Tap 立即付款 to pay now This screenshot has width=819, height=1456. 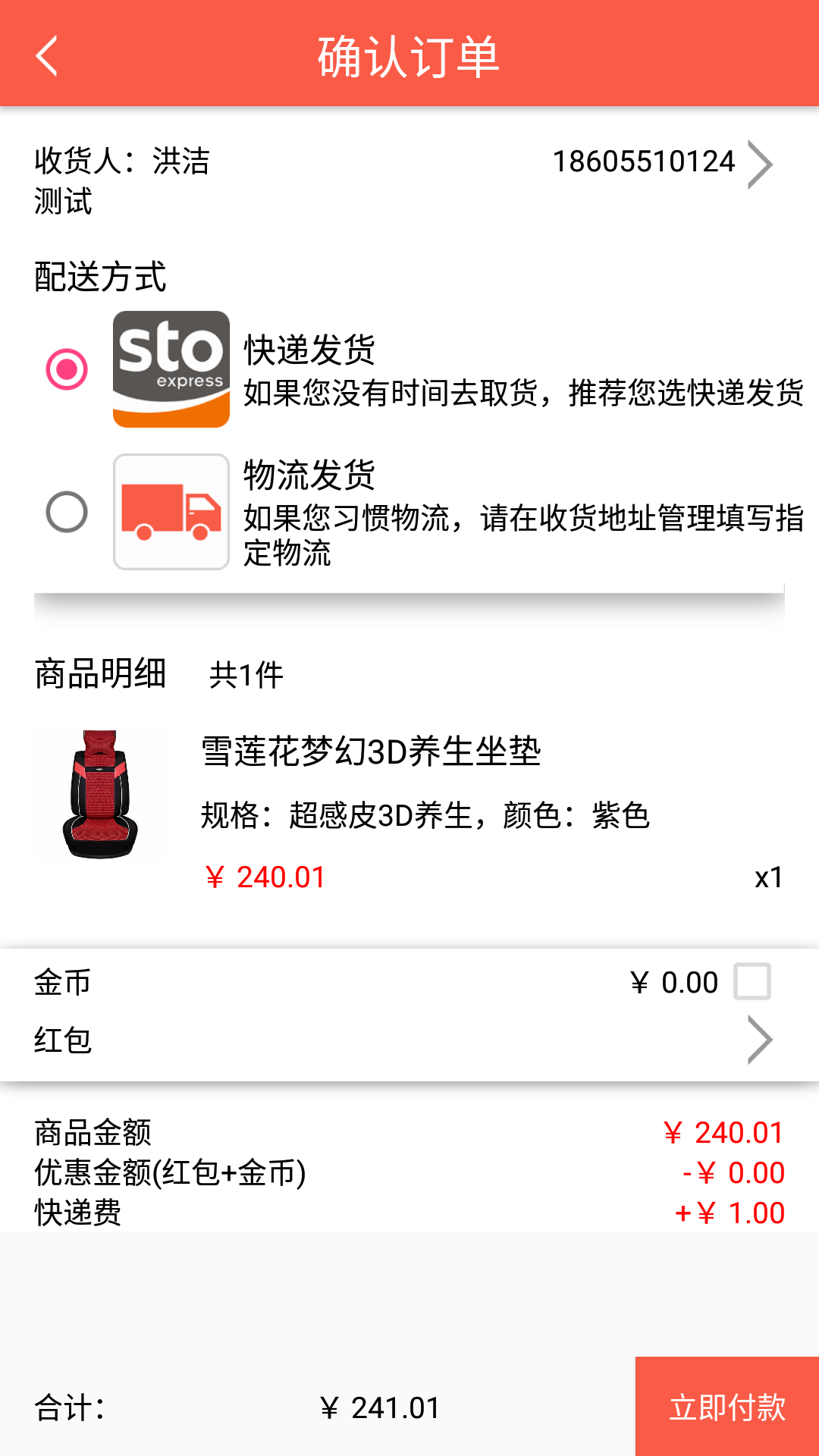pyautogui.click(x=726, y=1407)
